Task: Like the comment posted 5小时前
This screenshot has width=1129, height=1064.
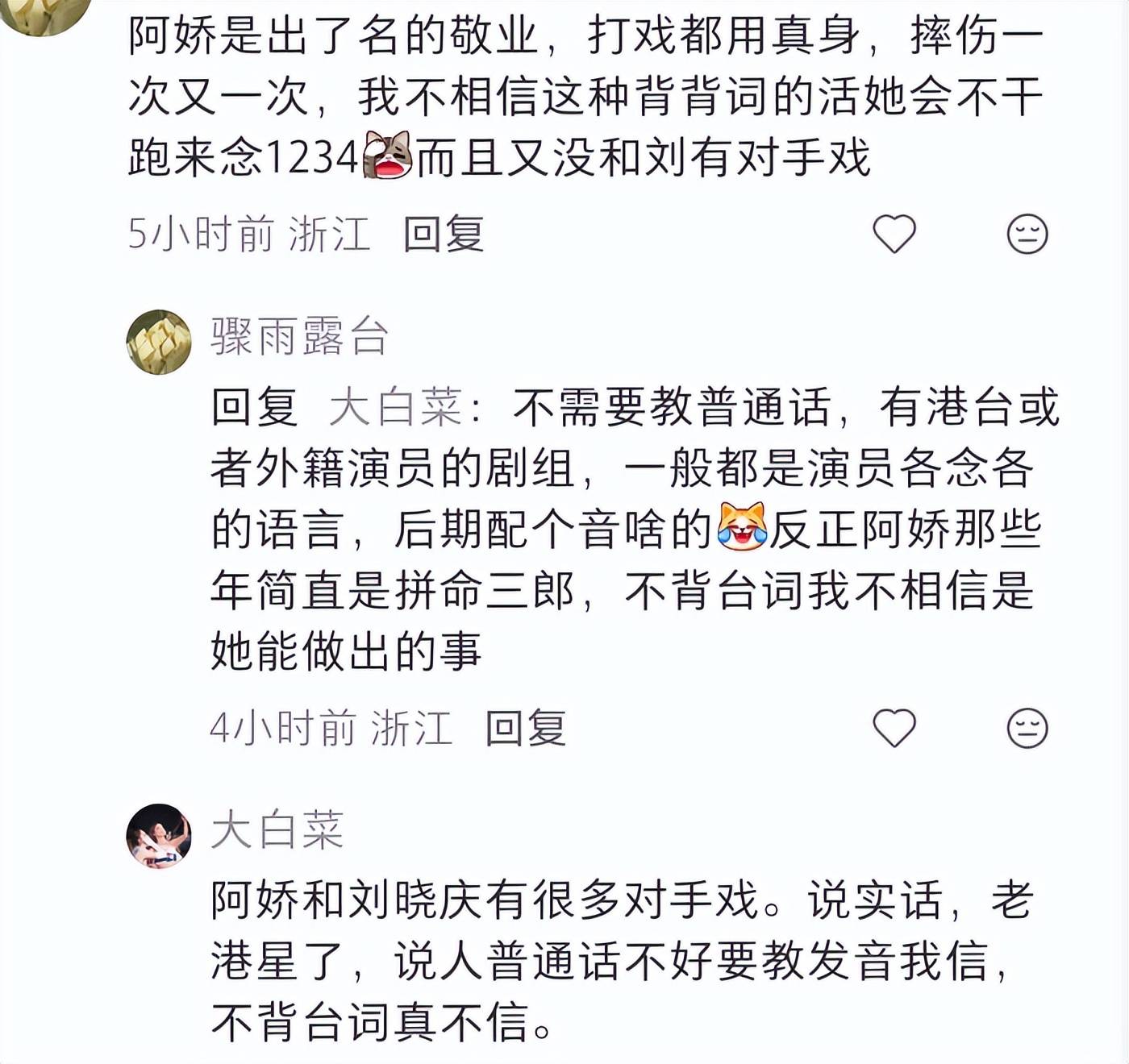Action: pos(894,235)
